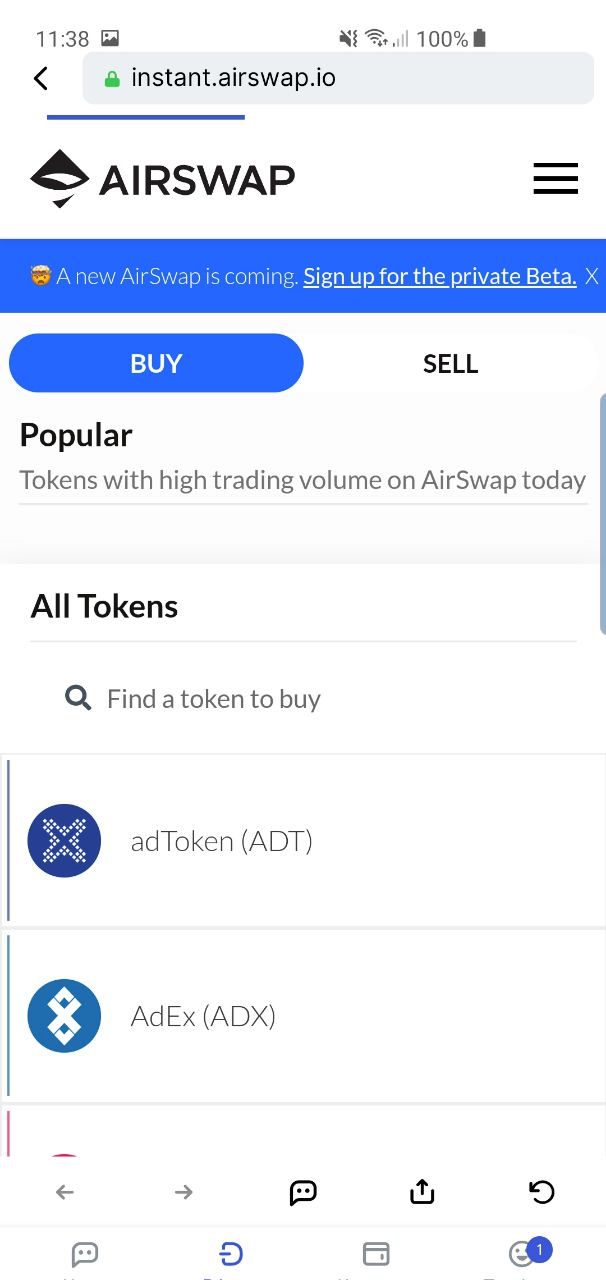Reload the page
The image size is (606, 1280).
(x=541, y=1191)
